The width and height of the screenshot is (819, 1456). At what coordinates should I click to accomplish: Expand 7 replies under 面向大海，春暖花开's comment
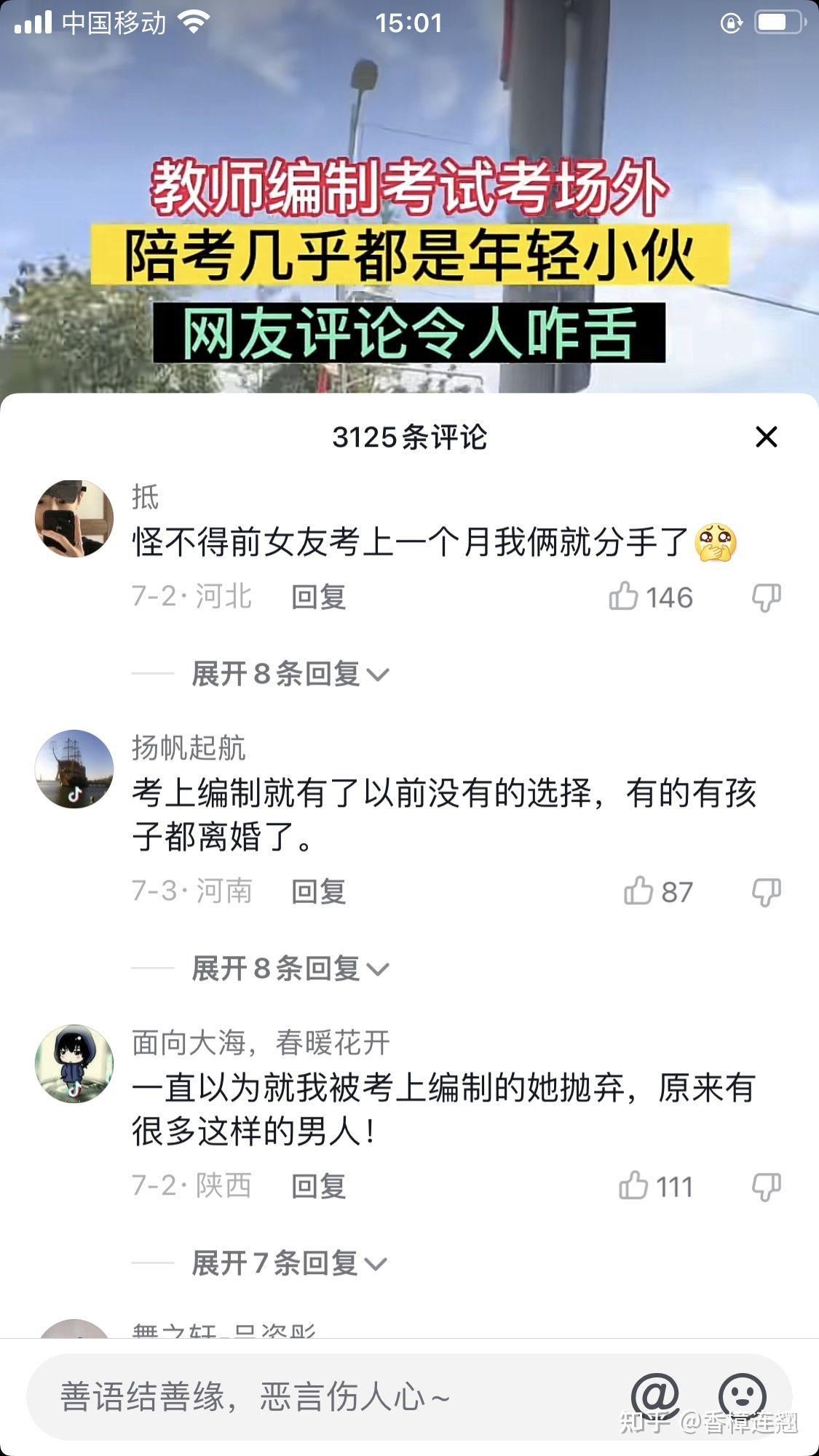(x=288, y=1264)
